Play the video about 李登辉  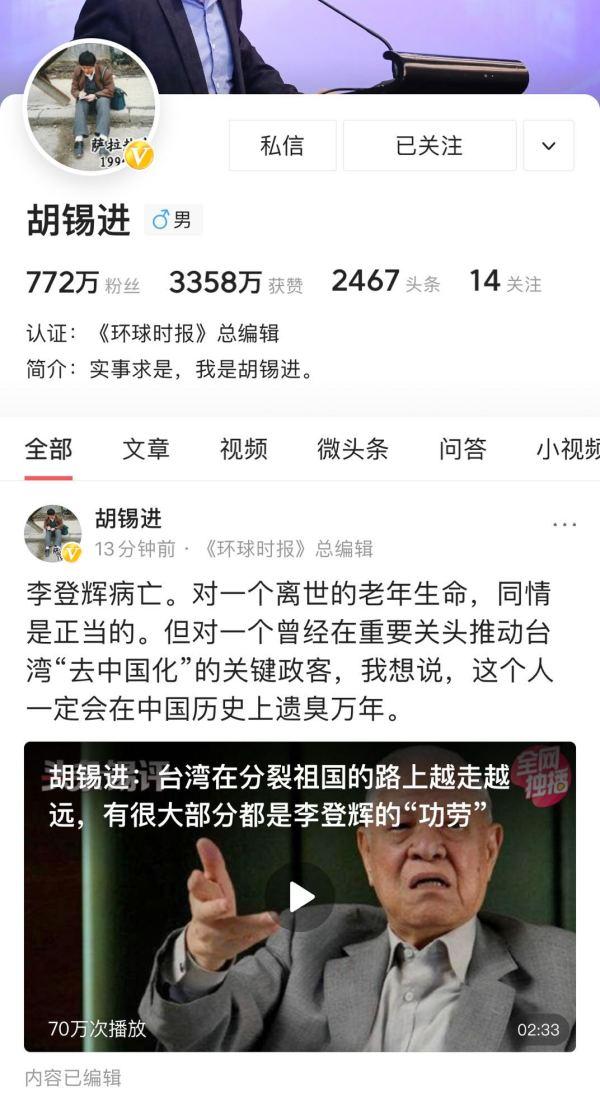click(300, 897)
